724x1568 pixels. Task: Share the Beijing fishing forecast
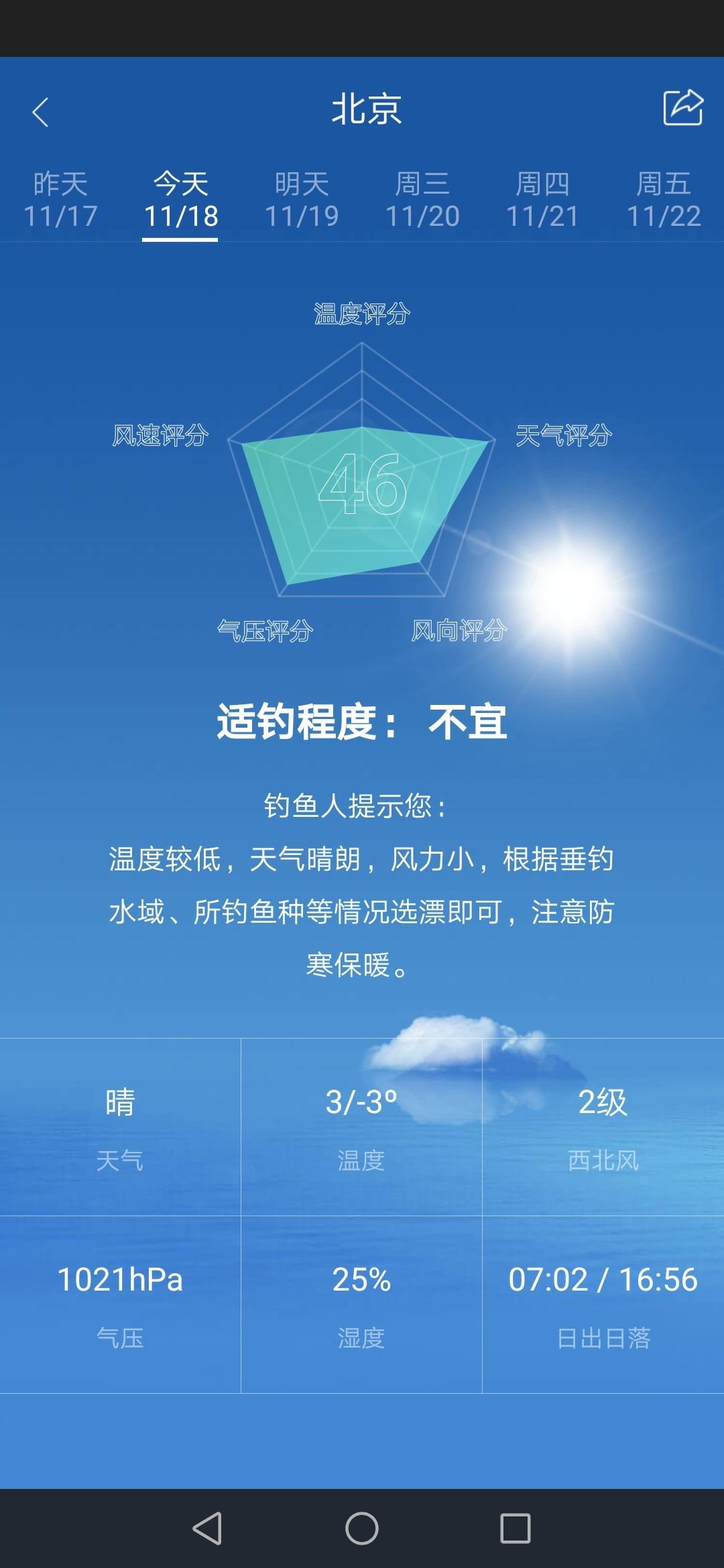coord(682,107)
